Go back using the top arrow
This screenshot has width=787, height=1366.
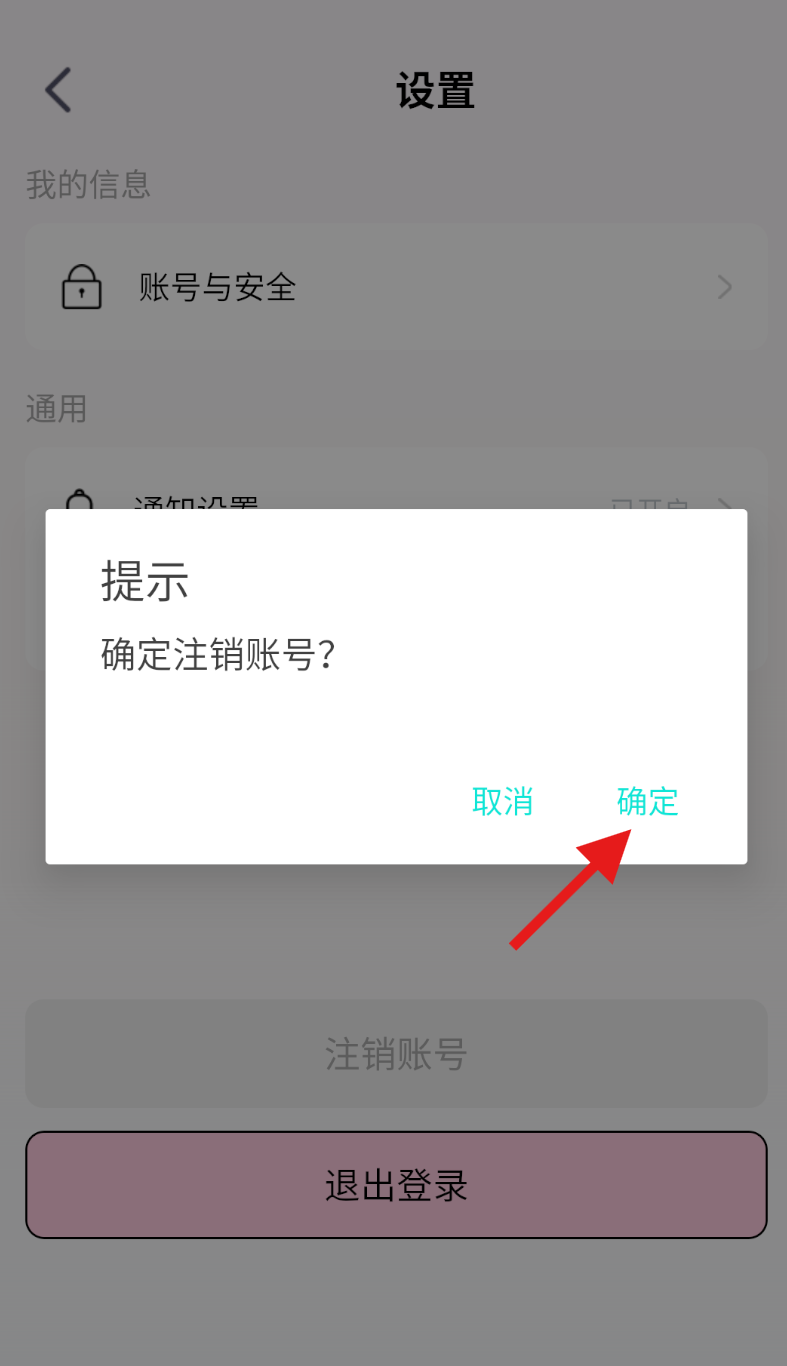(58, 90)
